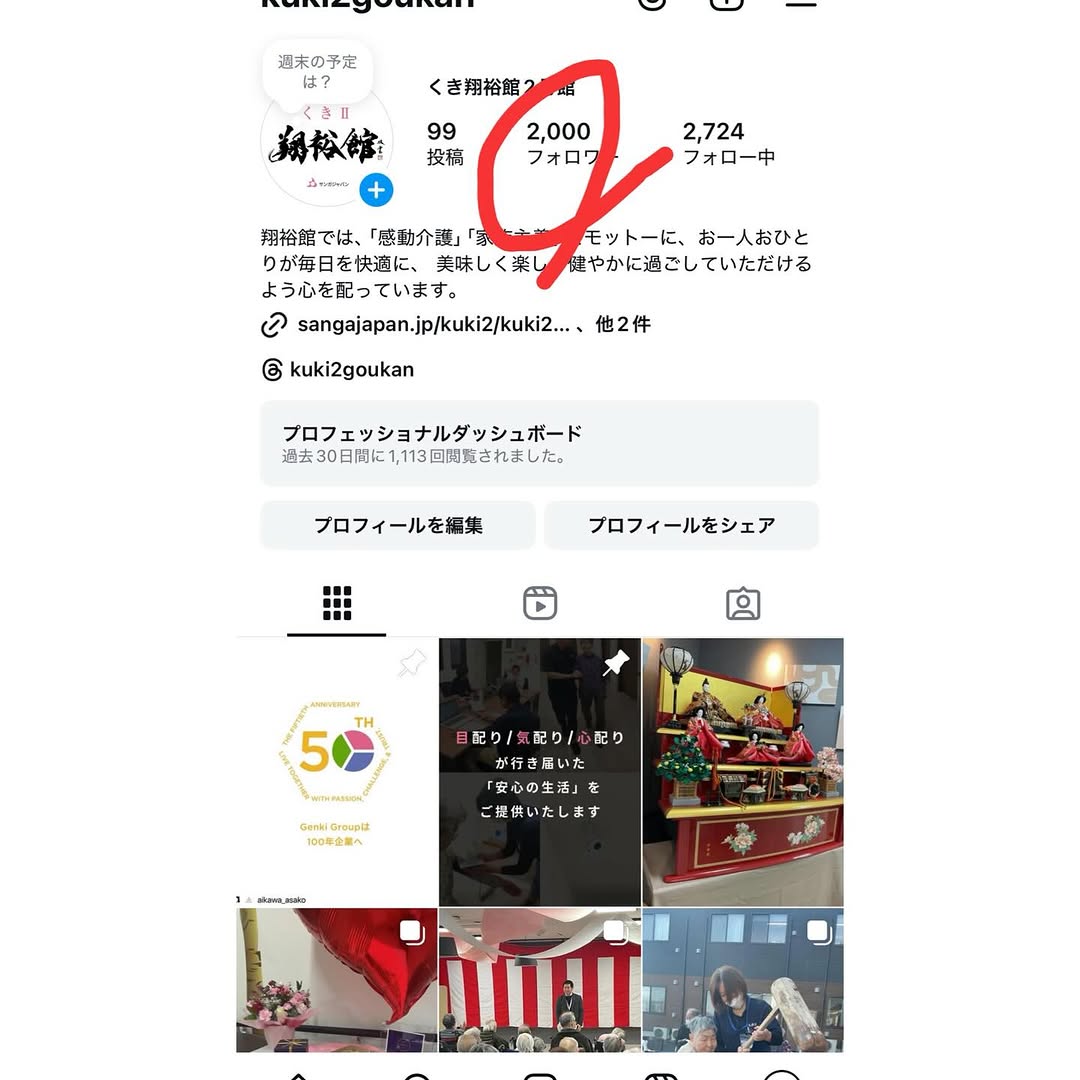
Task: Open the mochi pounding mallet post
Action: pos(743,980)
